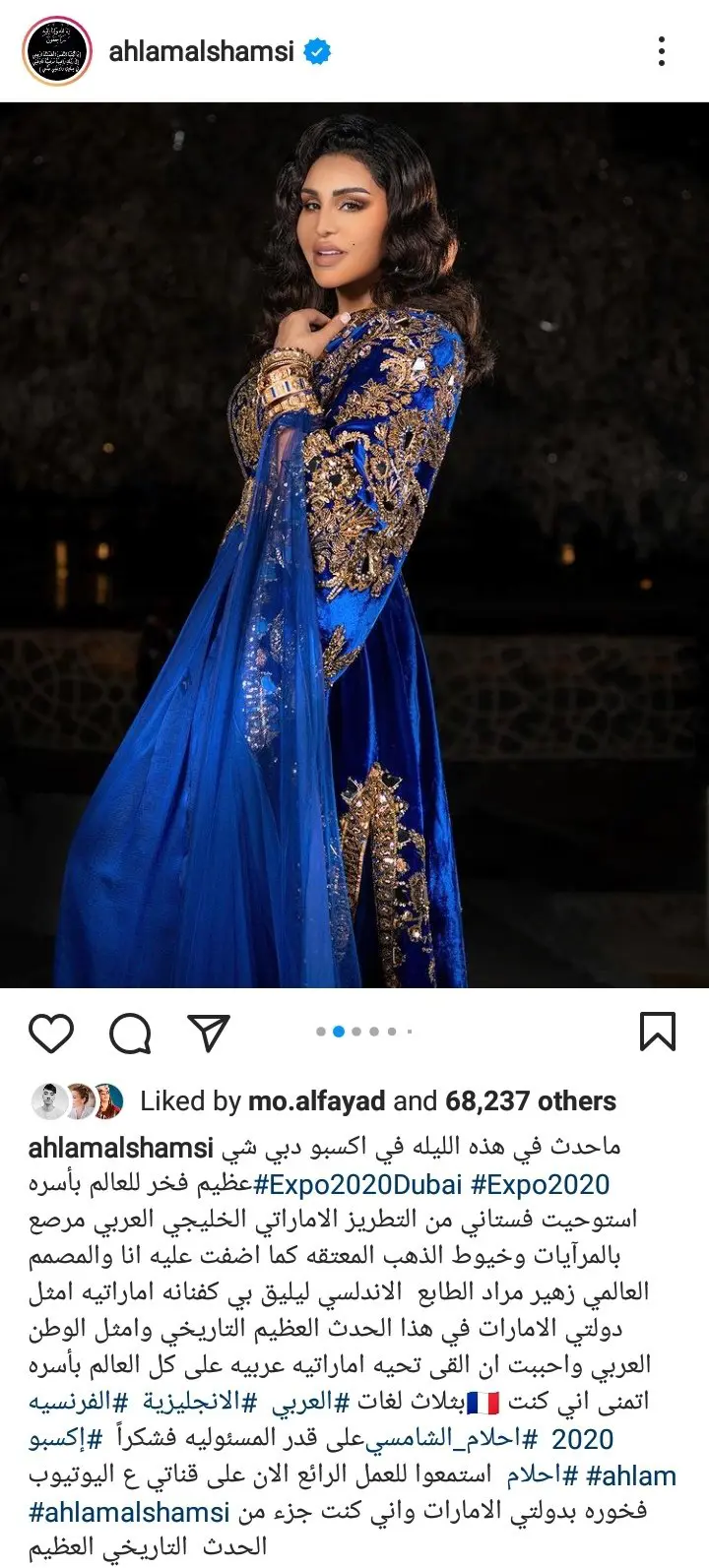Tap the #ahlam hashtag in the caption
709x1568 pixels.
tap(630, 1475)
